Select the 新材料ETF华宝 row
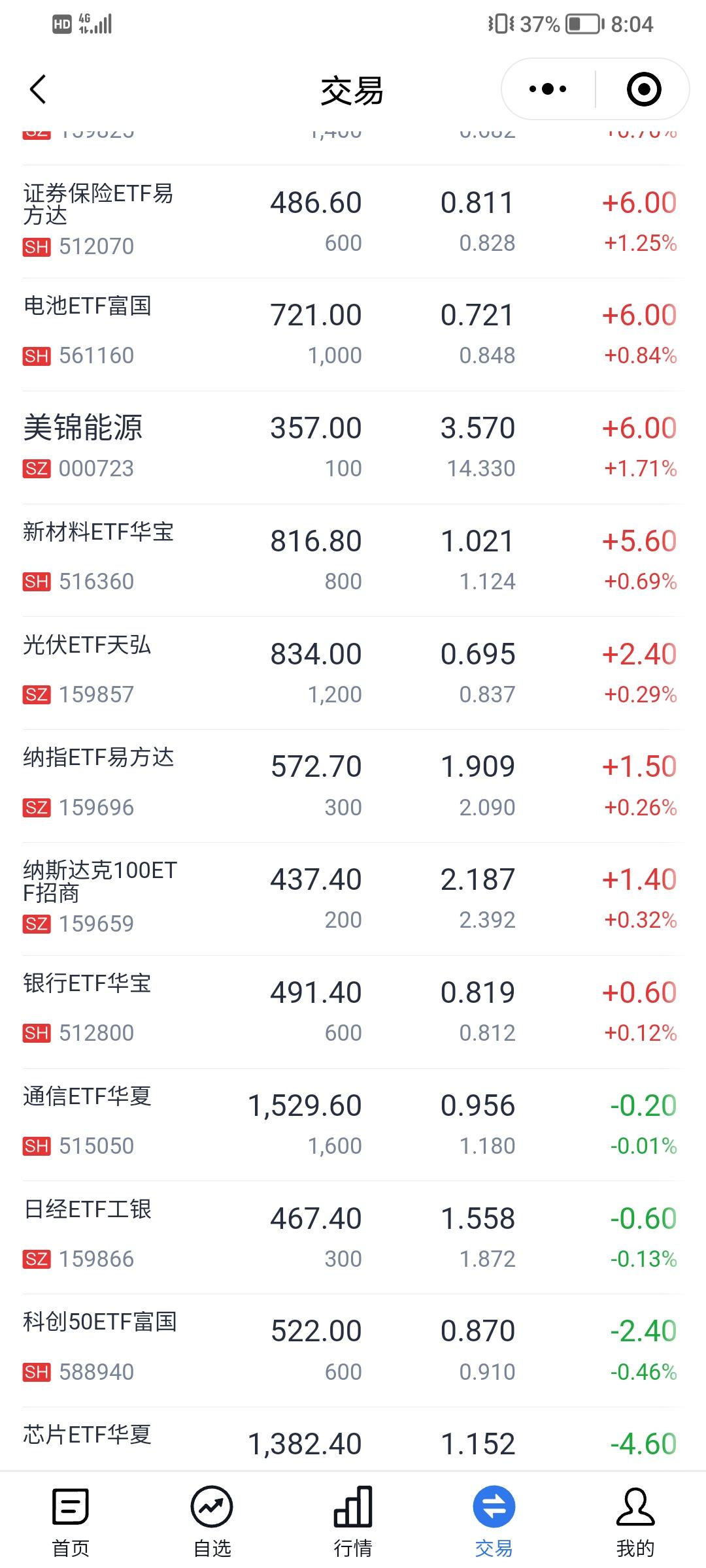Image resolution: width=706 pixels, height=1568 pixels. coord(353,561)
